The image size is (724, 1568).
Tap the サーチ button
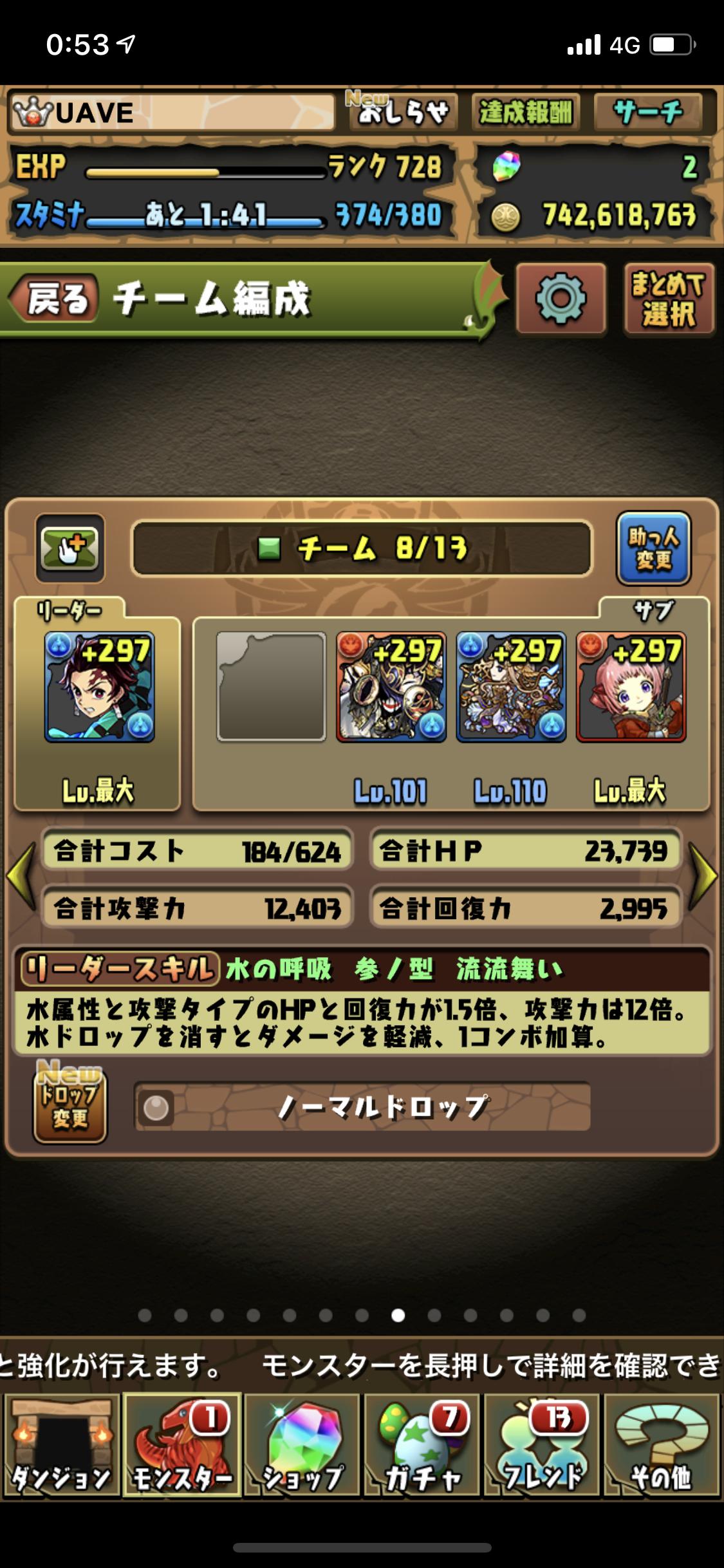pos(648,113)
